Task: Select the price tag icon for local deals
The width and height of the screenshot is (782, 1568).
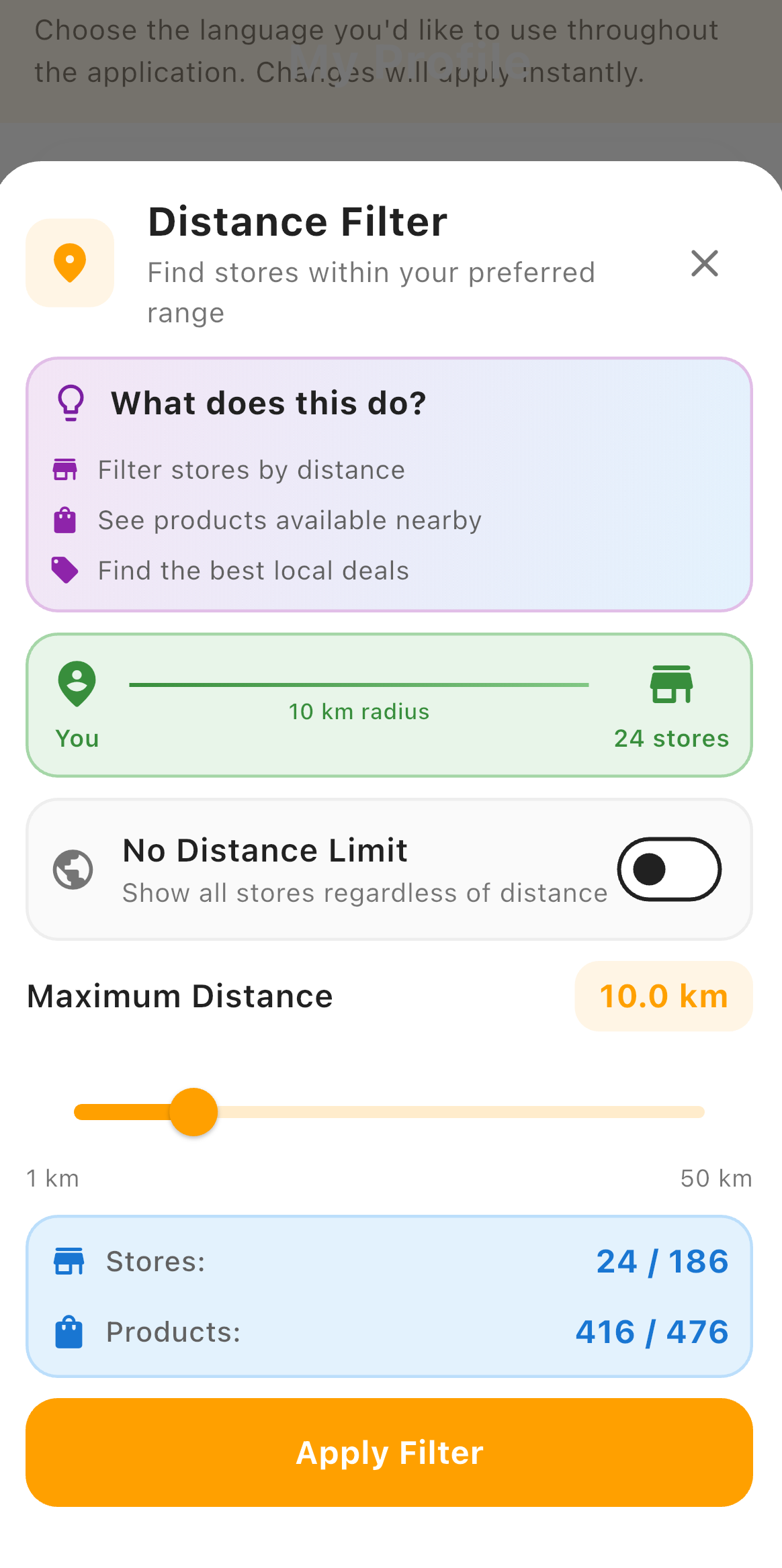Action: (x=64, y=569)
